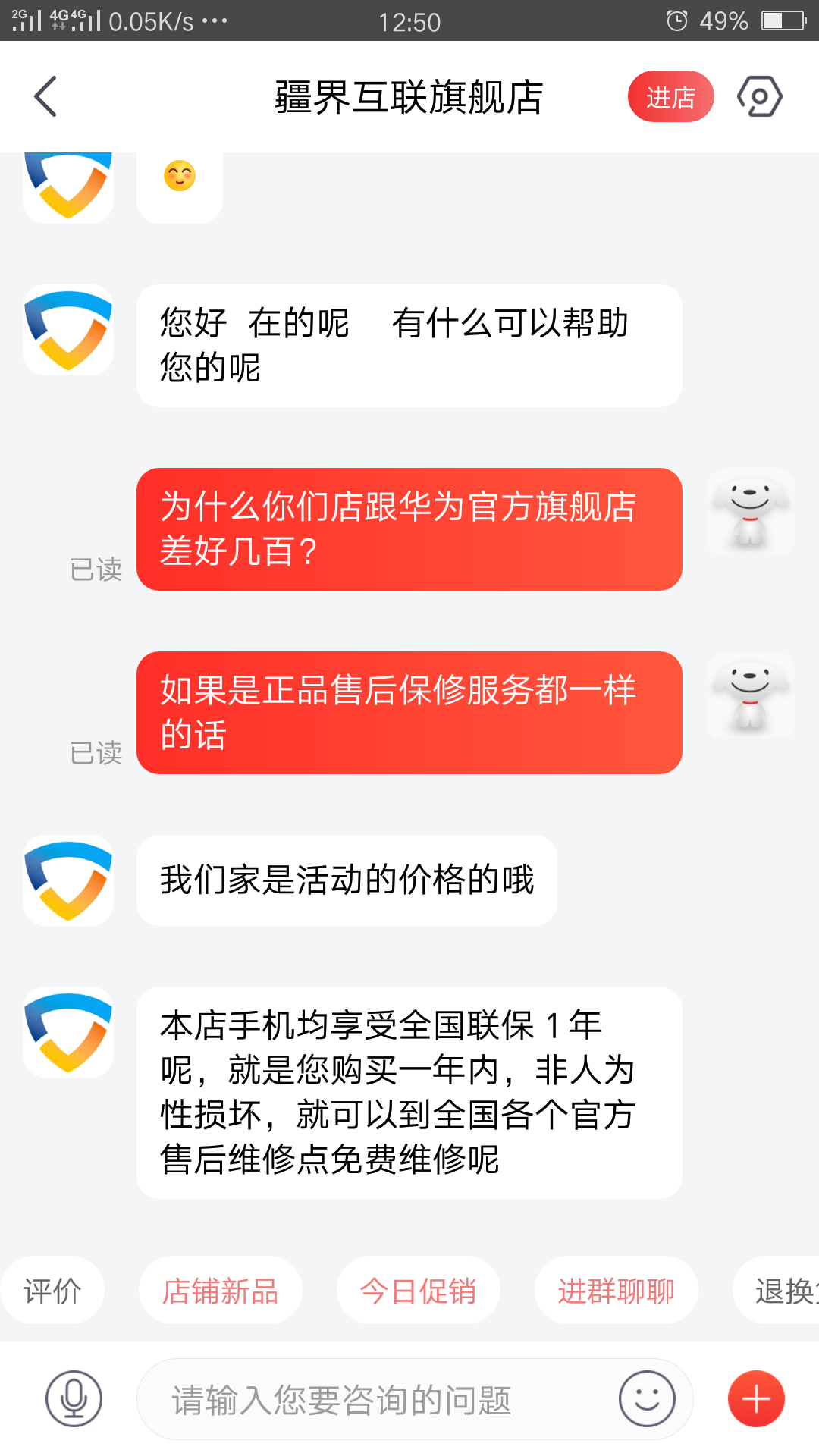This screenshot has width=819, height=1456.
Task: Tap the store avatar beside 我们家是活动的价格的哦
Action: (68, 880)
